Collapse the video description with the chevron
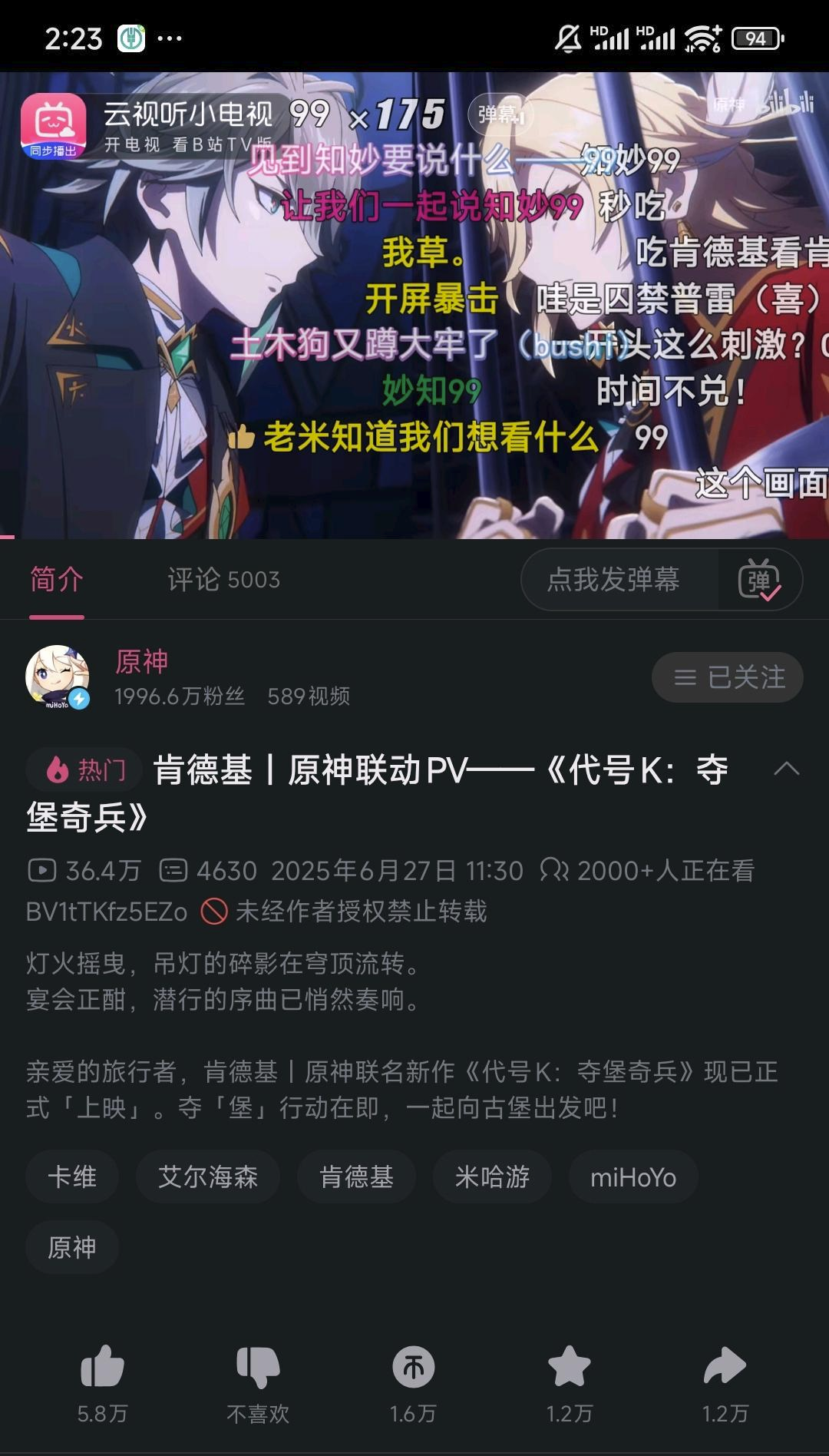Screen dimensions: 829x1456 (787, 769)
